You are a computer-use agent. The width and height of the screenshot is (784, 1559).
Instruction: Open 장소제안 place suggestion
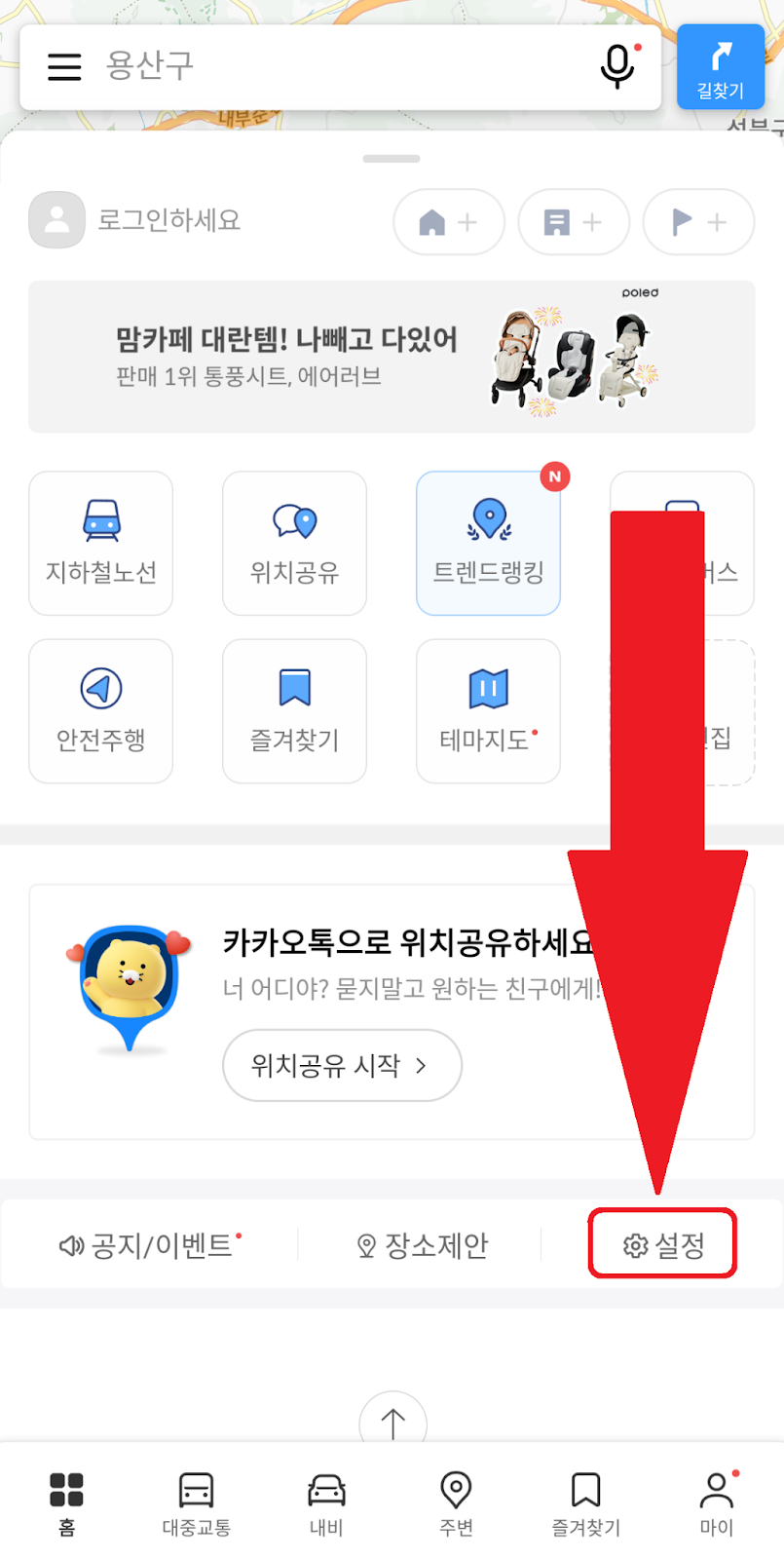(423, 1245)
